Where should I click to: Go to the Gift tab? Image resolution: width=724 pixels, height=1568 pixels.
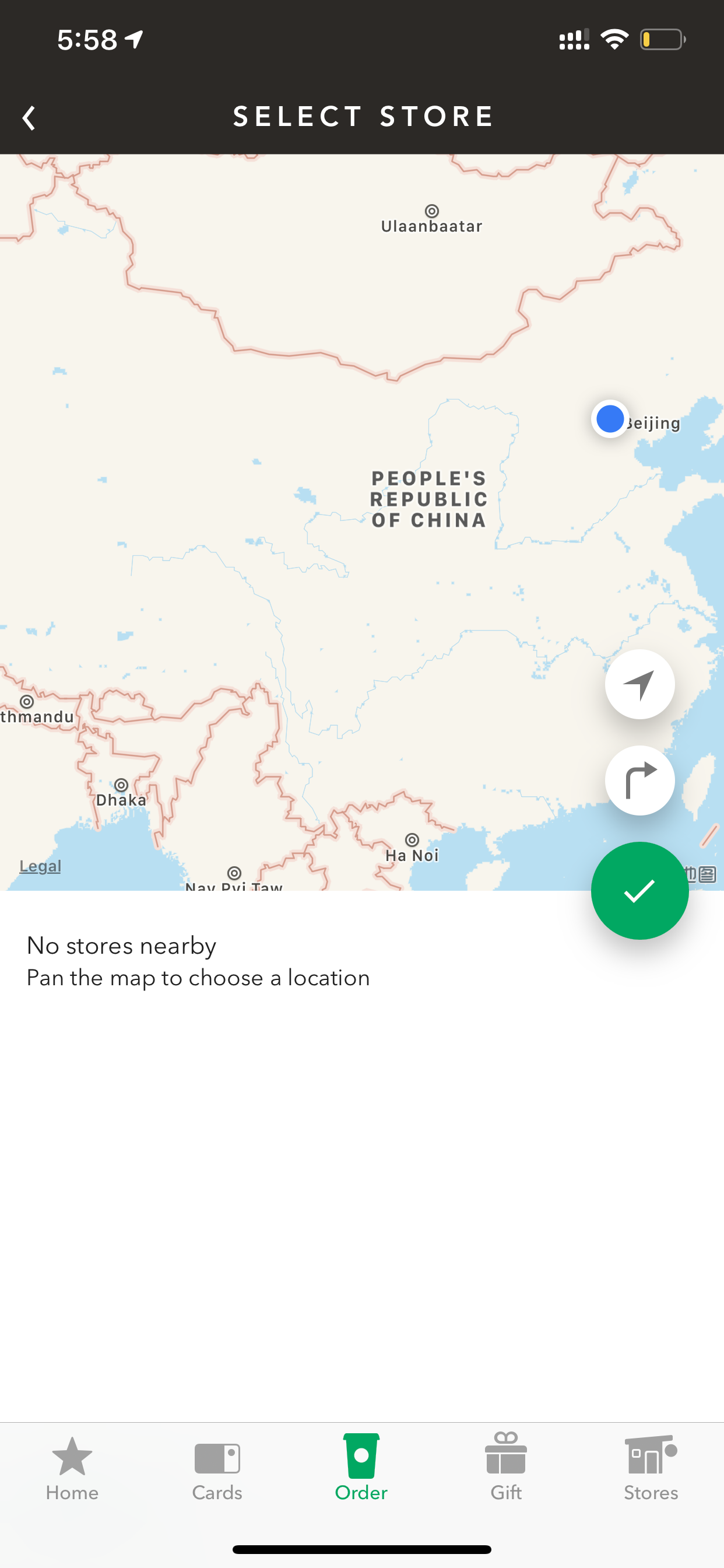506,1469
